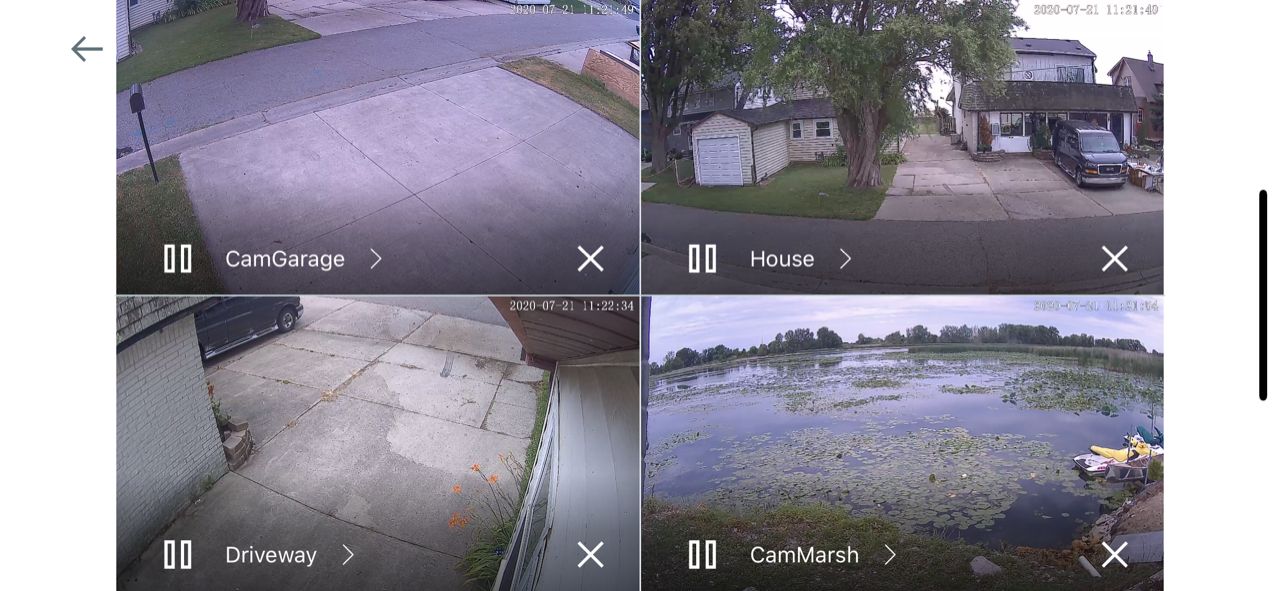Pause the Driveway live feed

tap(178, 555)
